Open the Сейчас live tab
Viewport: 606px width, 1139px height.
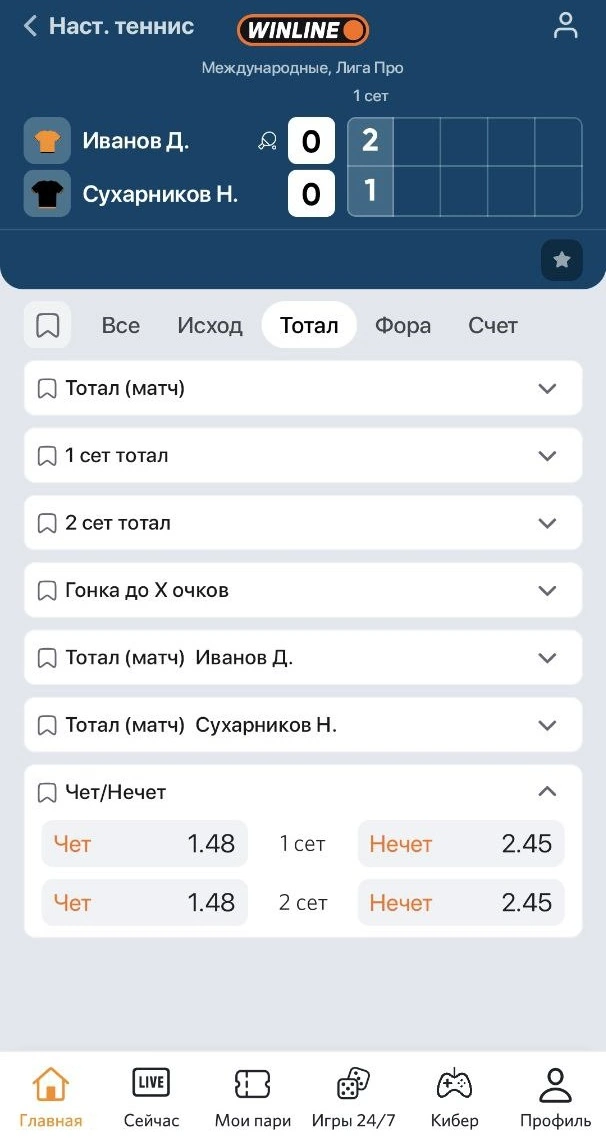click(151, 1097)
